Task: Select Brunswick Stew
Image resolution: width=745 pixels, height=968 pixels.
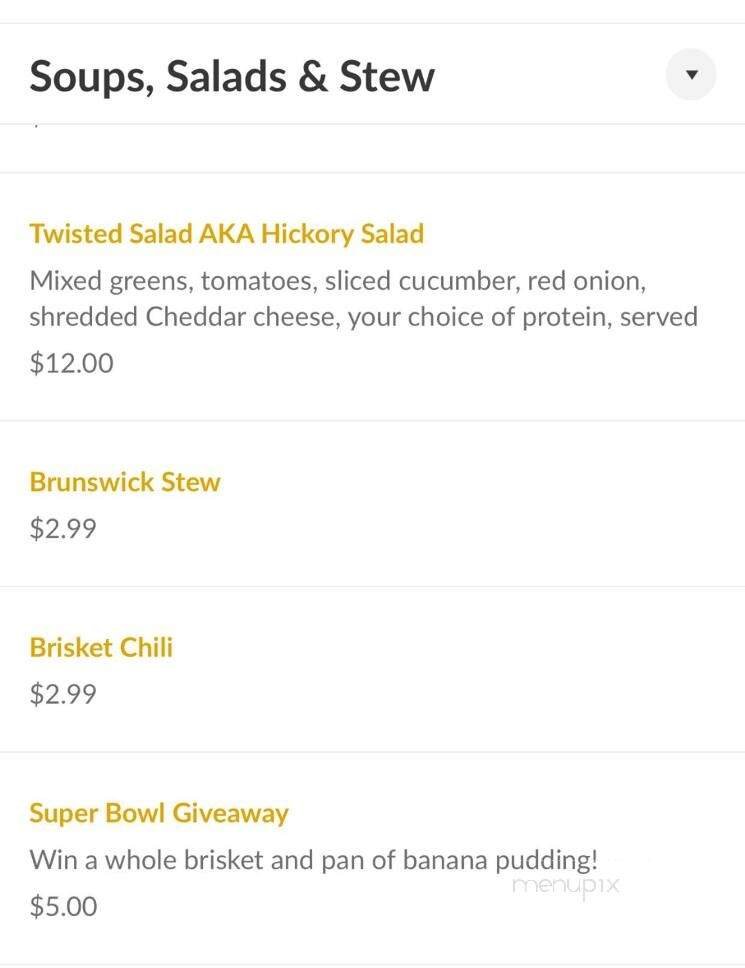Action: pos(124,481)
